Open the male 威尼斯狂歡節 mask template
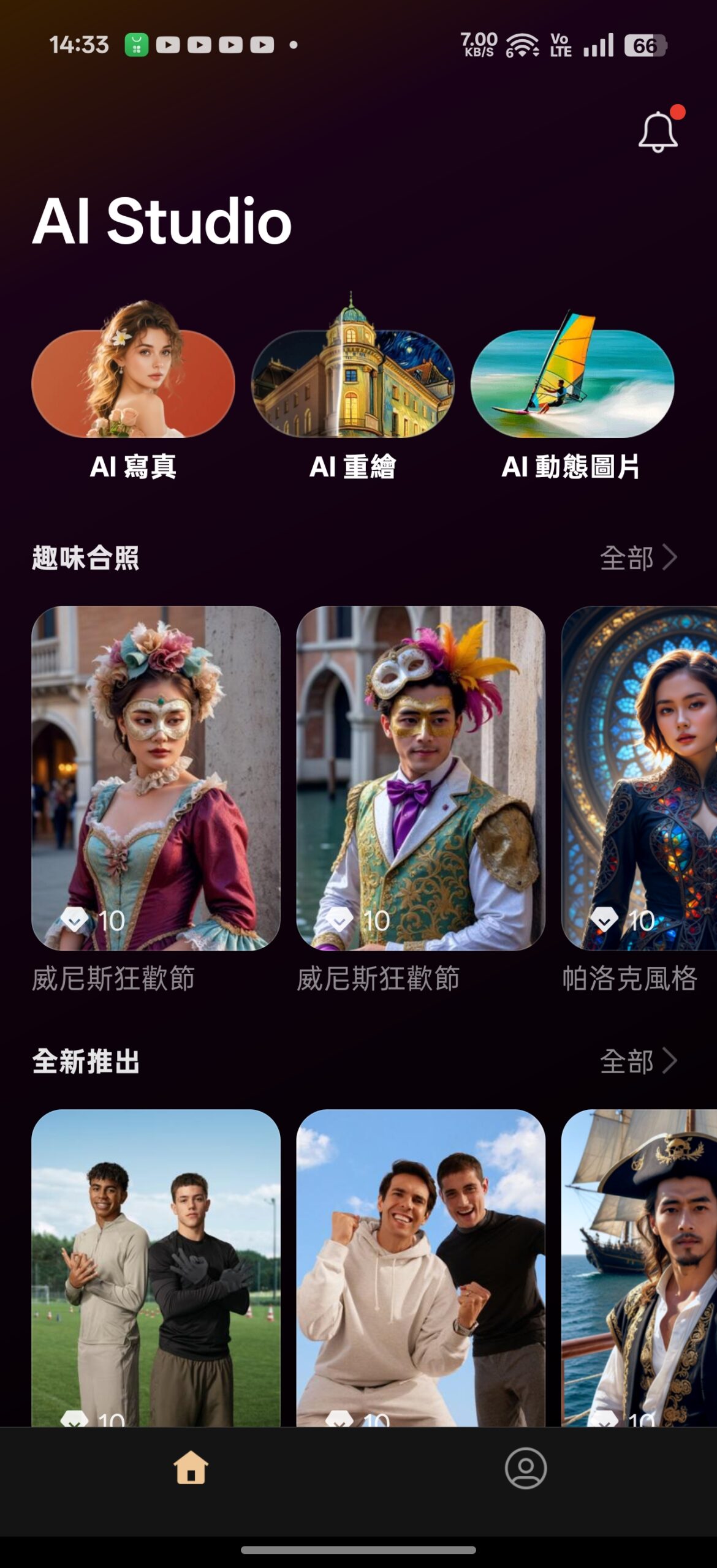Image resolution: width=717 pixels, height=1568 pixels. click(x=420, y=778)
